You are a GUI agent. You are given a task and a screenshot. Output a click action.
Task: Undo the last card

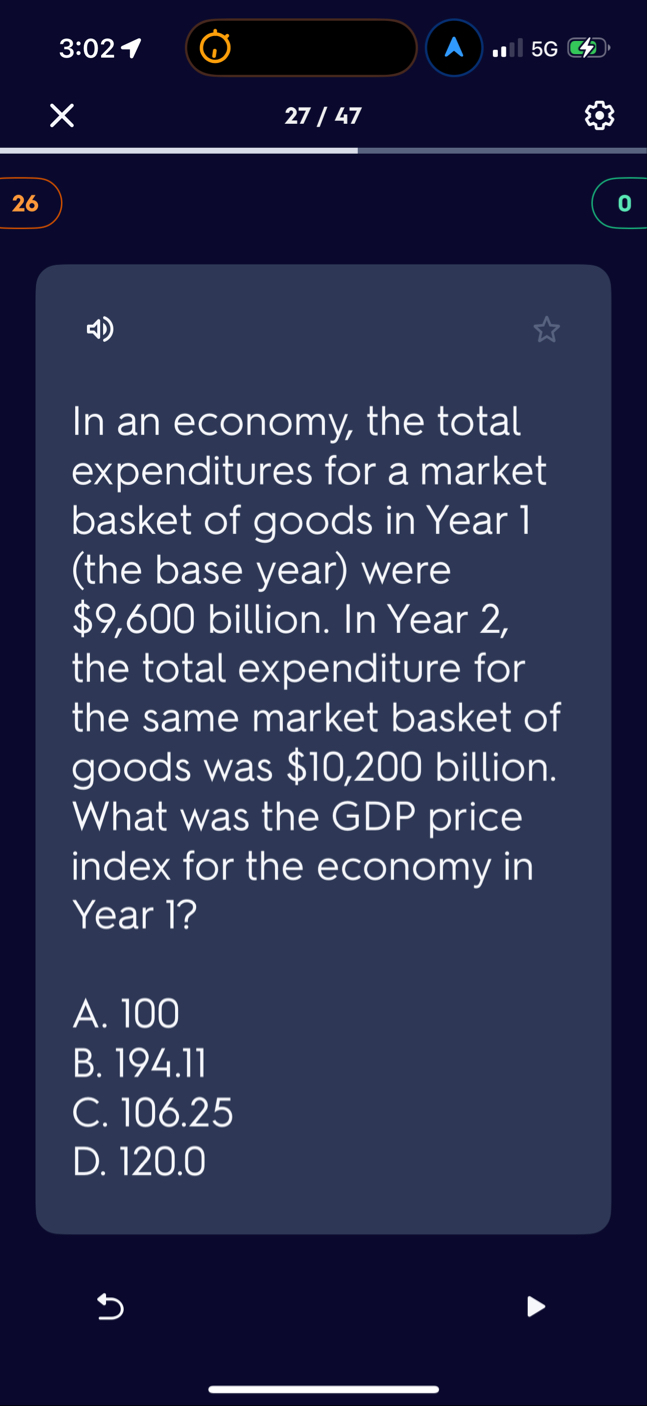[x=110, y=1305]
